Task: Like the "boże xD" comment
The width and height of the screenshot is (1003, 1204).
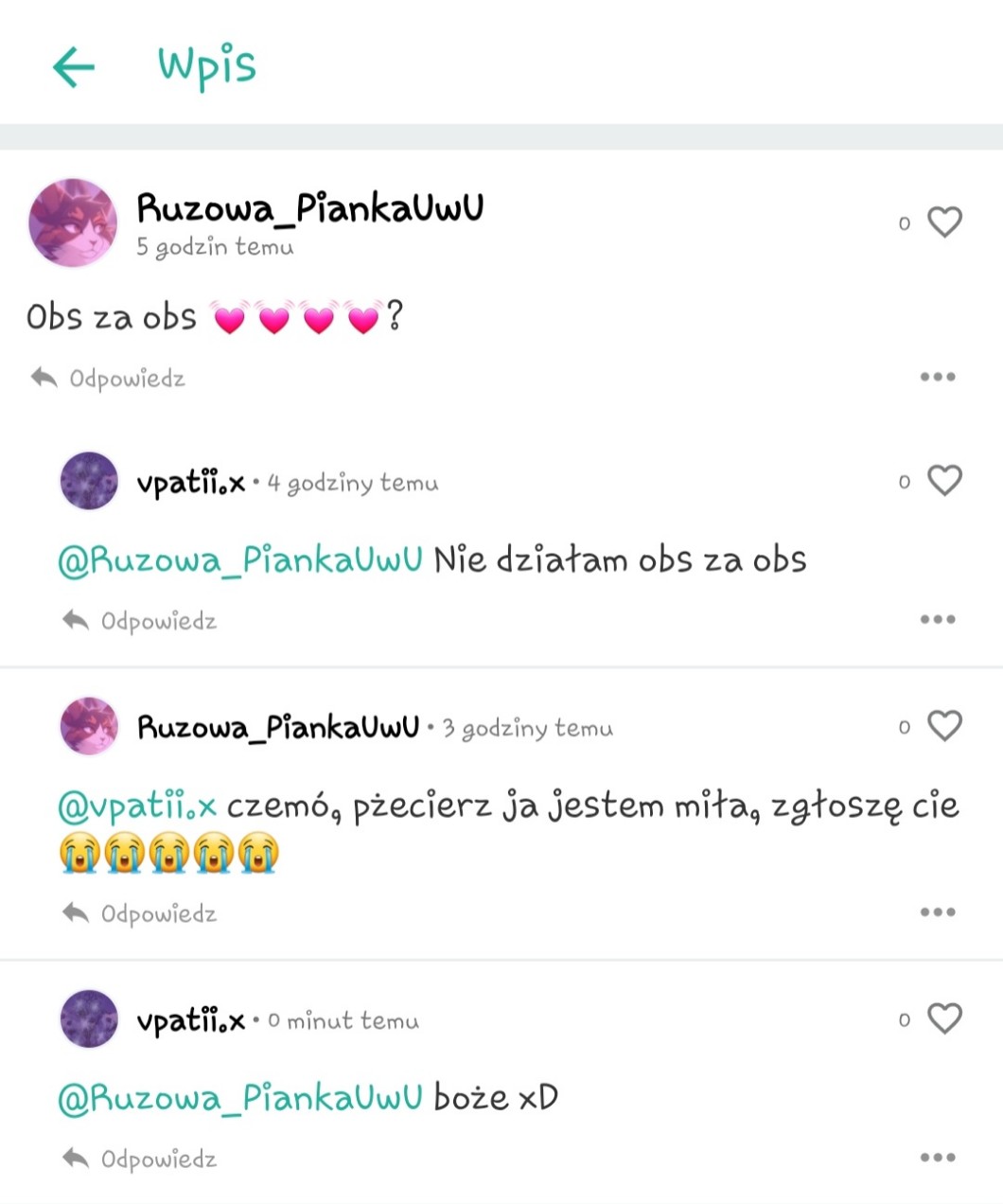Action: tap(944, 1018)
